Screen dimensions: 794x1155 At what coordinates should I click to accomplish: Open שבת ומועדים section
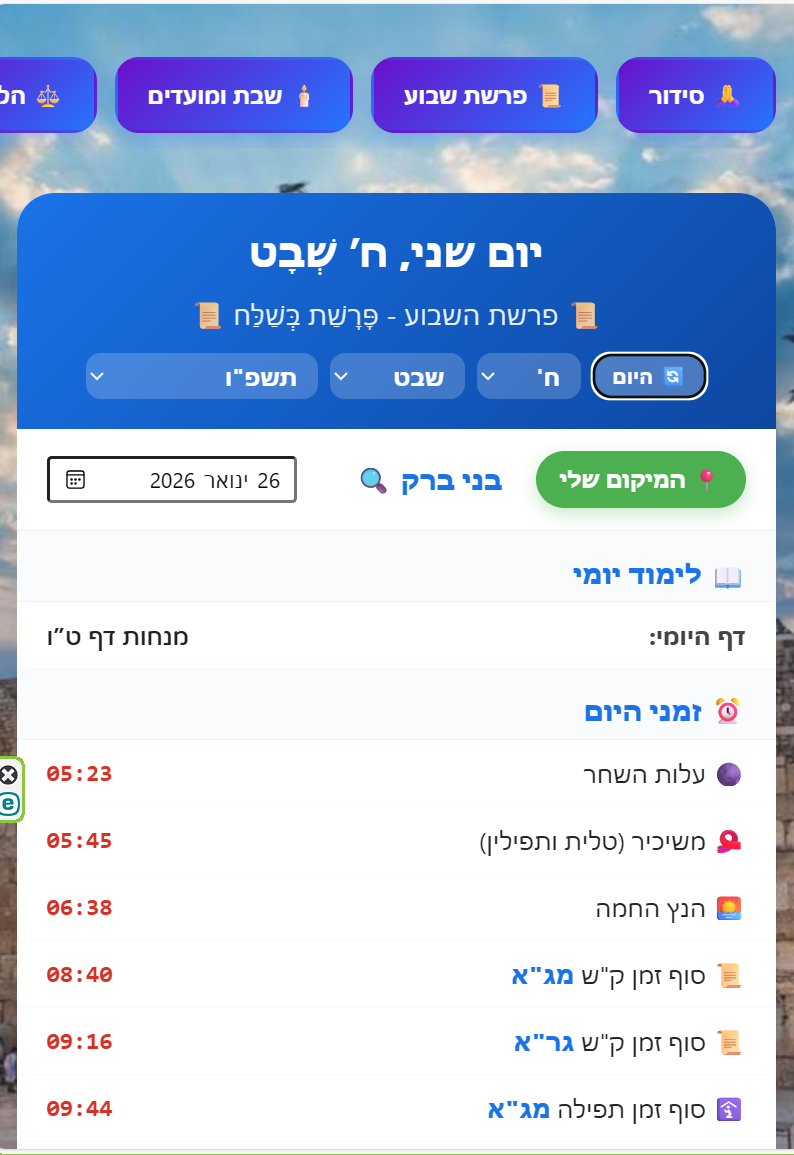tap(234, 96)
